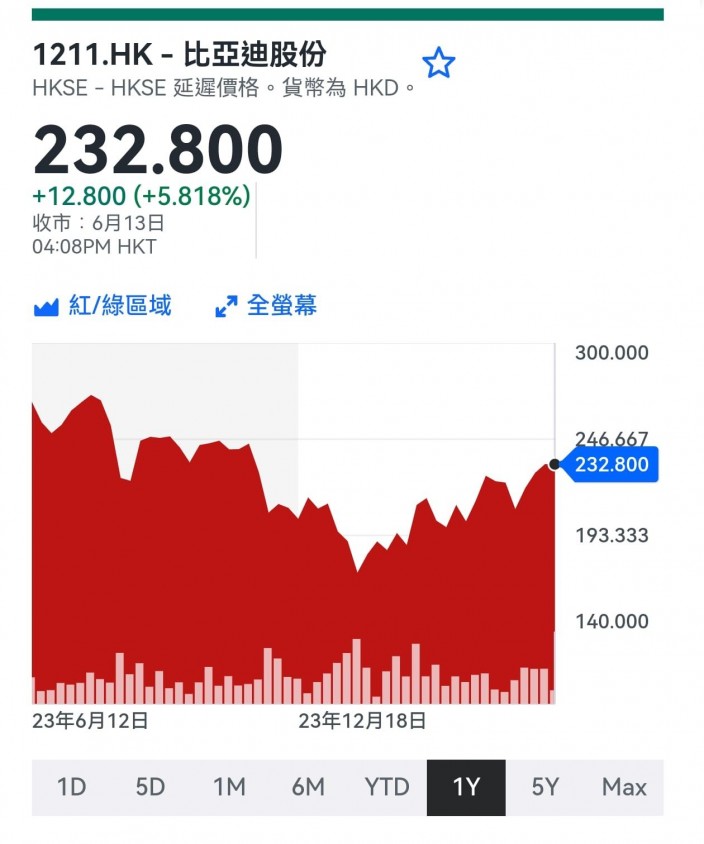Choose the YTD range

coord(387,787)
